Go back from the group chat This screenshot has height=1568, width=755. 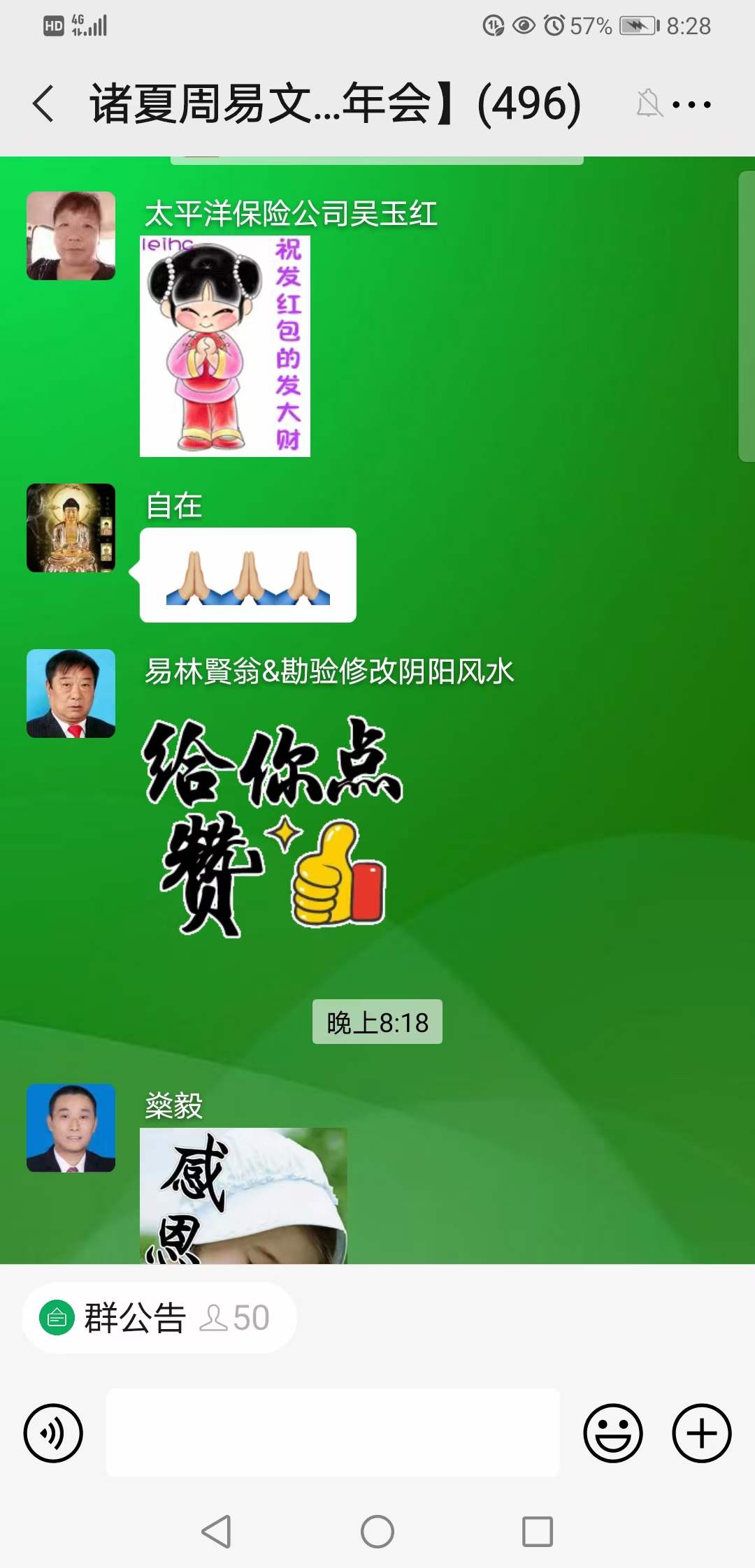coord(43,103)
